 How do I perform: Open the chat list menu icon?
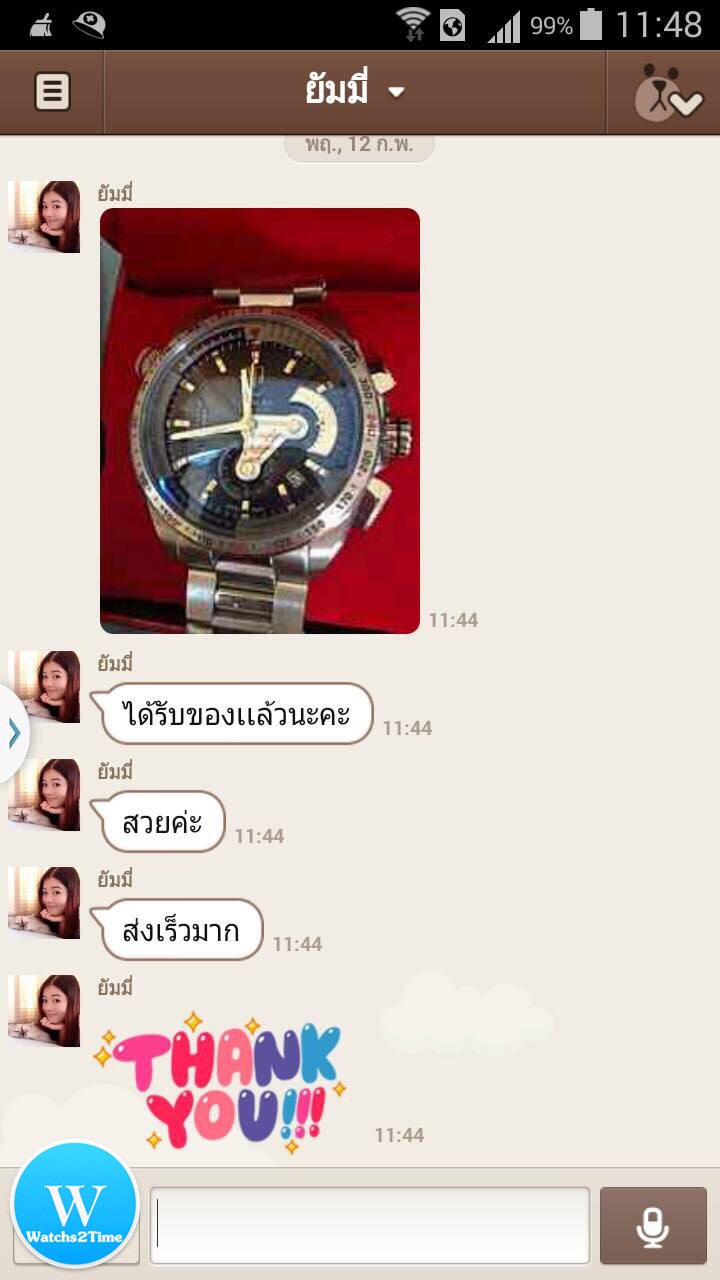52,92
